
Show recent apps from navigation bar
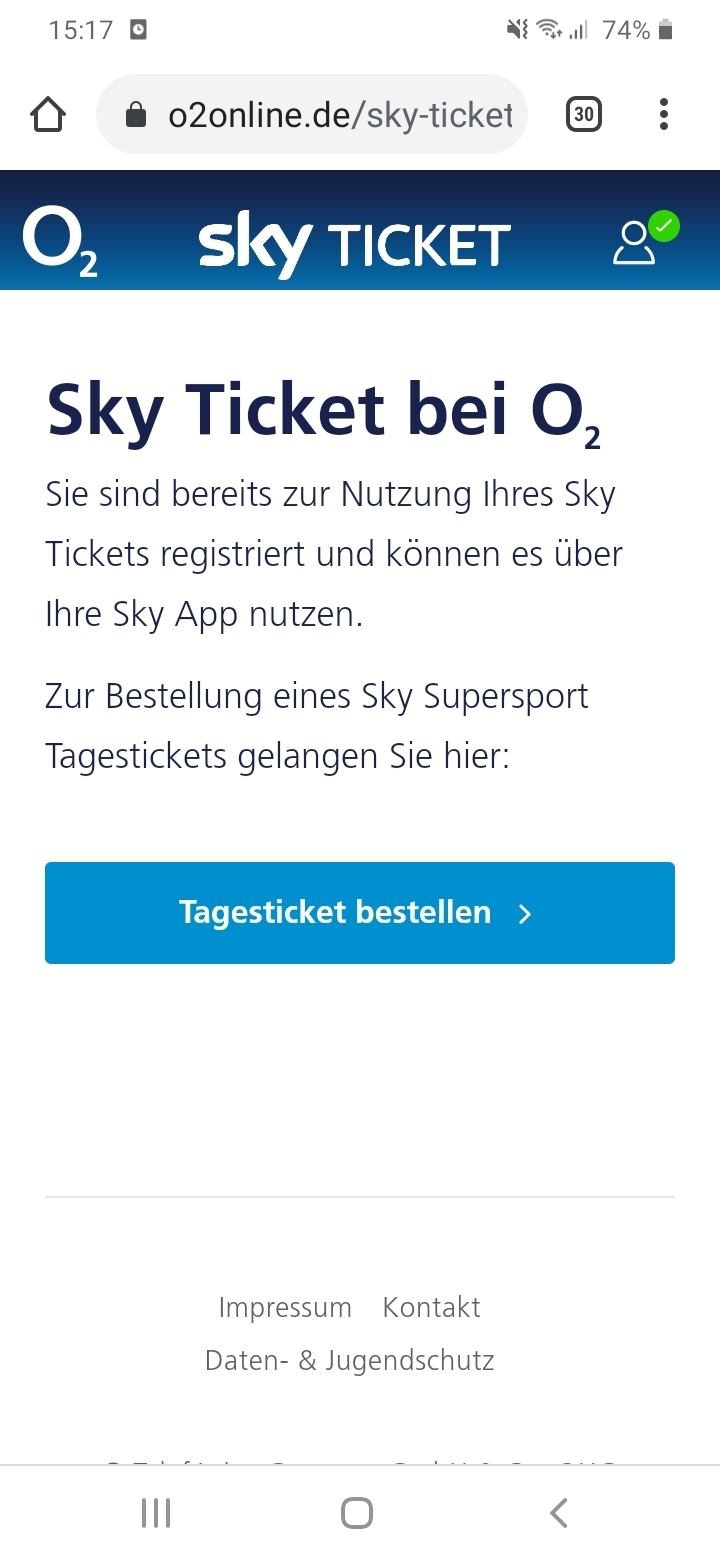156,1513
